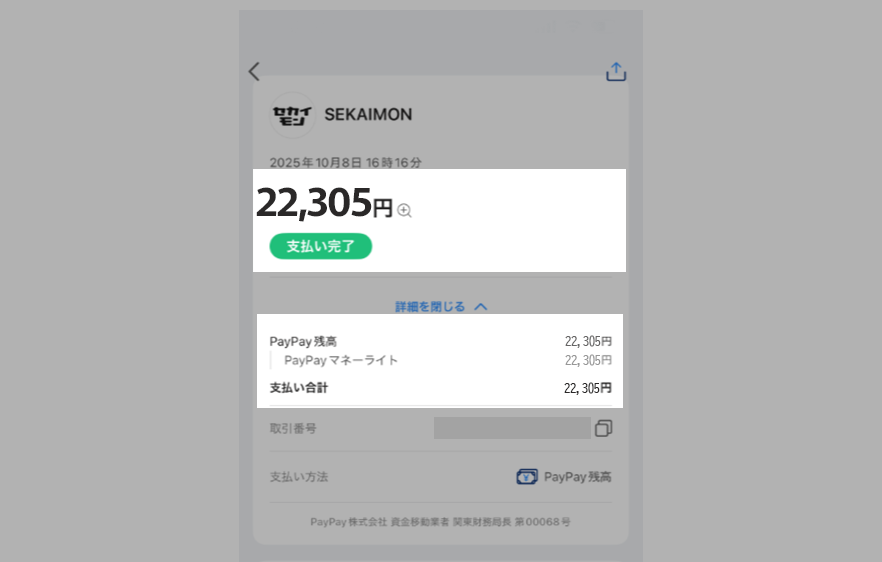Collapse details via 詳細を閉じる
The width and height of the screenshot is (882, 562).
[441, 307]
